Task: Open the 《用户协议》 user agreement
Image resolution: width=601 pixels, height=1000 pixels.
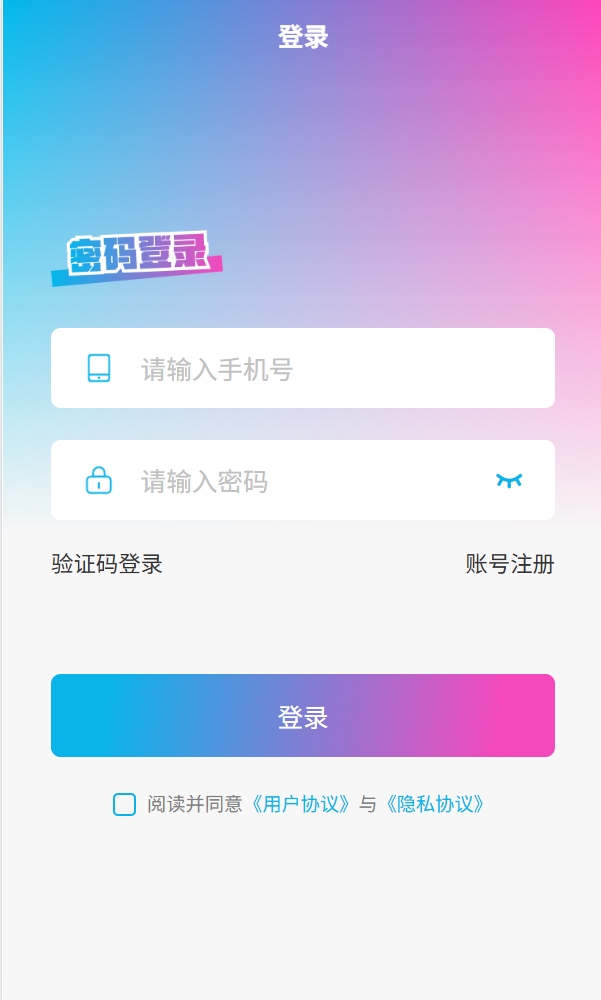Action: pos(300,804)
